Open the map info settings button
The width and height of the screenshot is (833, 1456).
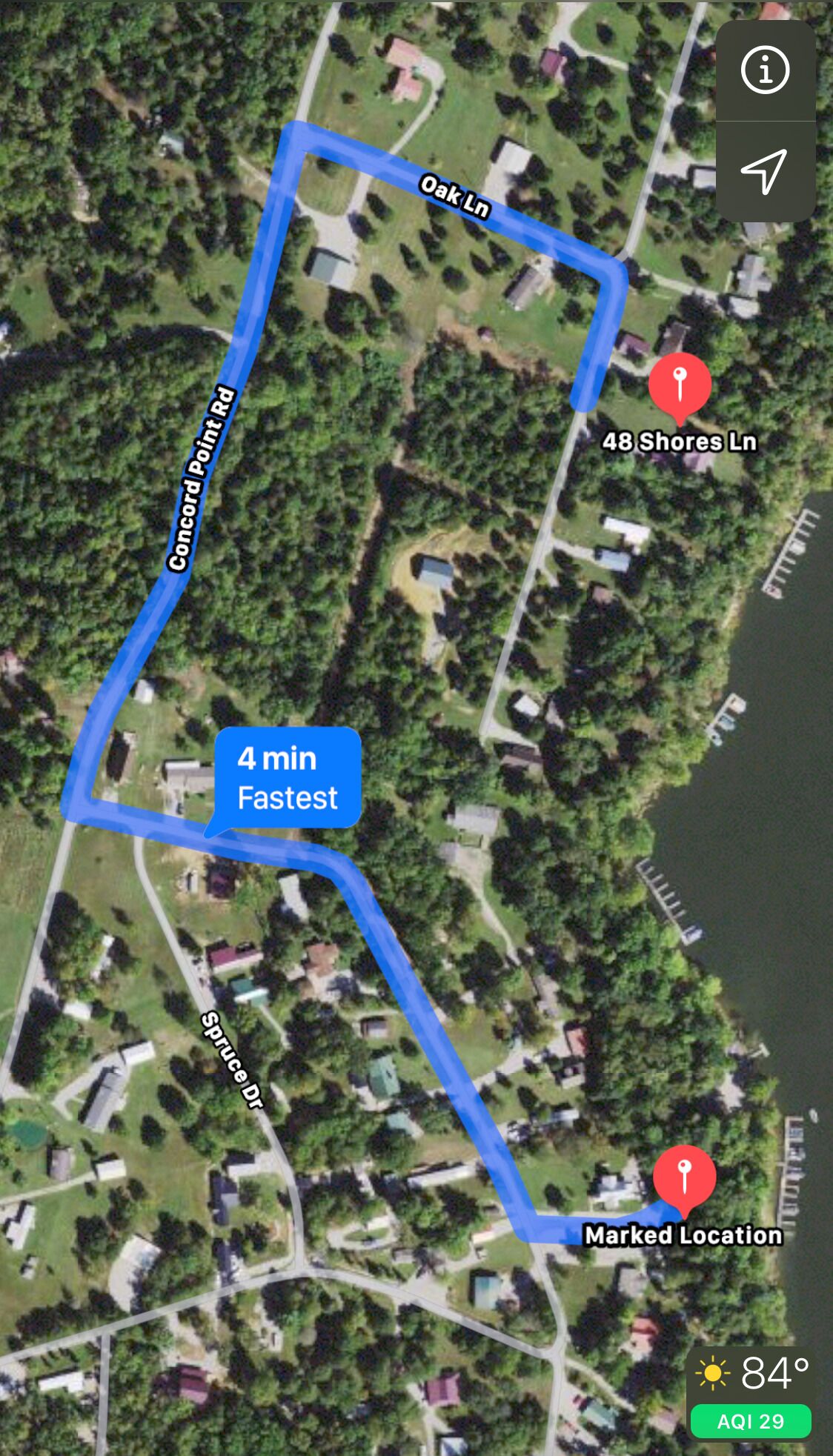[766, 70]
